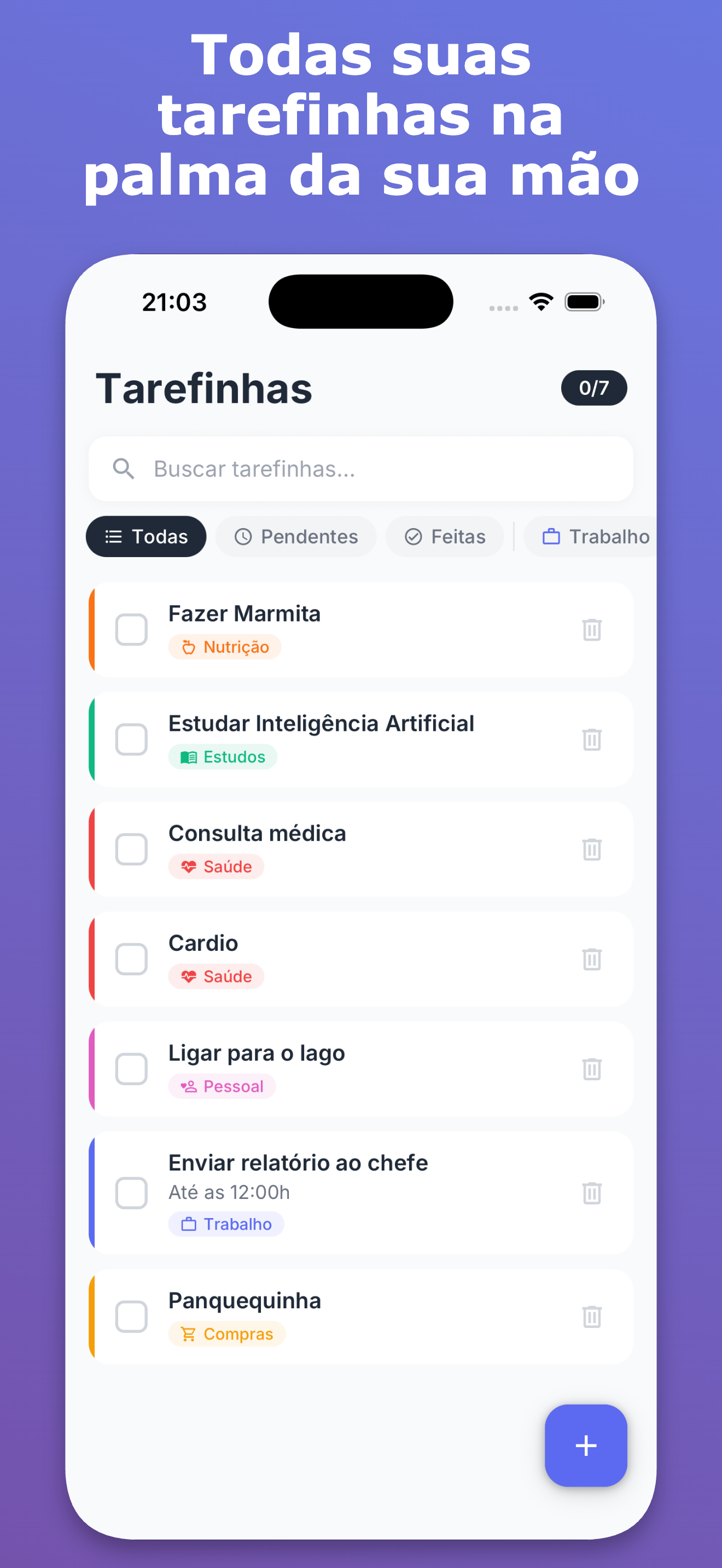Switch to the Feitas filter
Image resolution: width=722 pixels, height=1568 pixels.
444,536
